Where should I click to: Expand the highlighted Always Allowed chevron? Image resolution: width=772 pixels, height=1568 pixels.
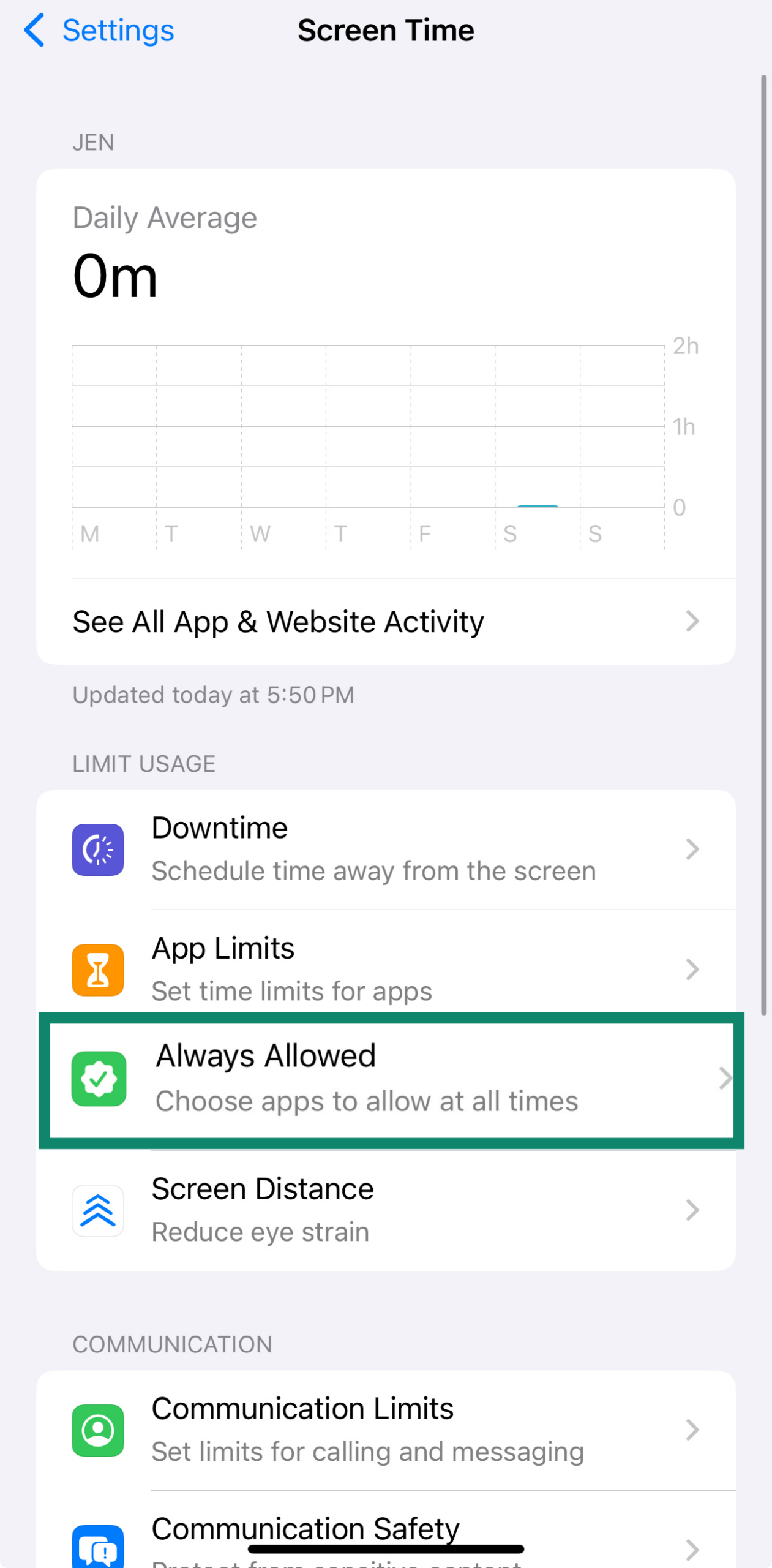coord(726,1079)
